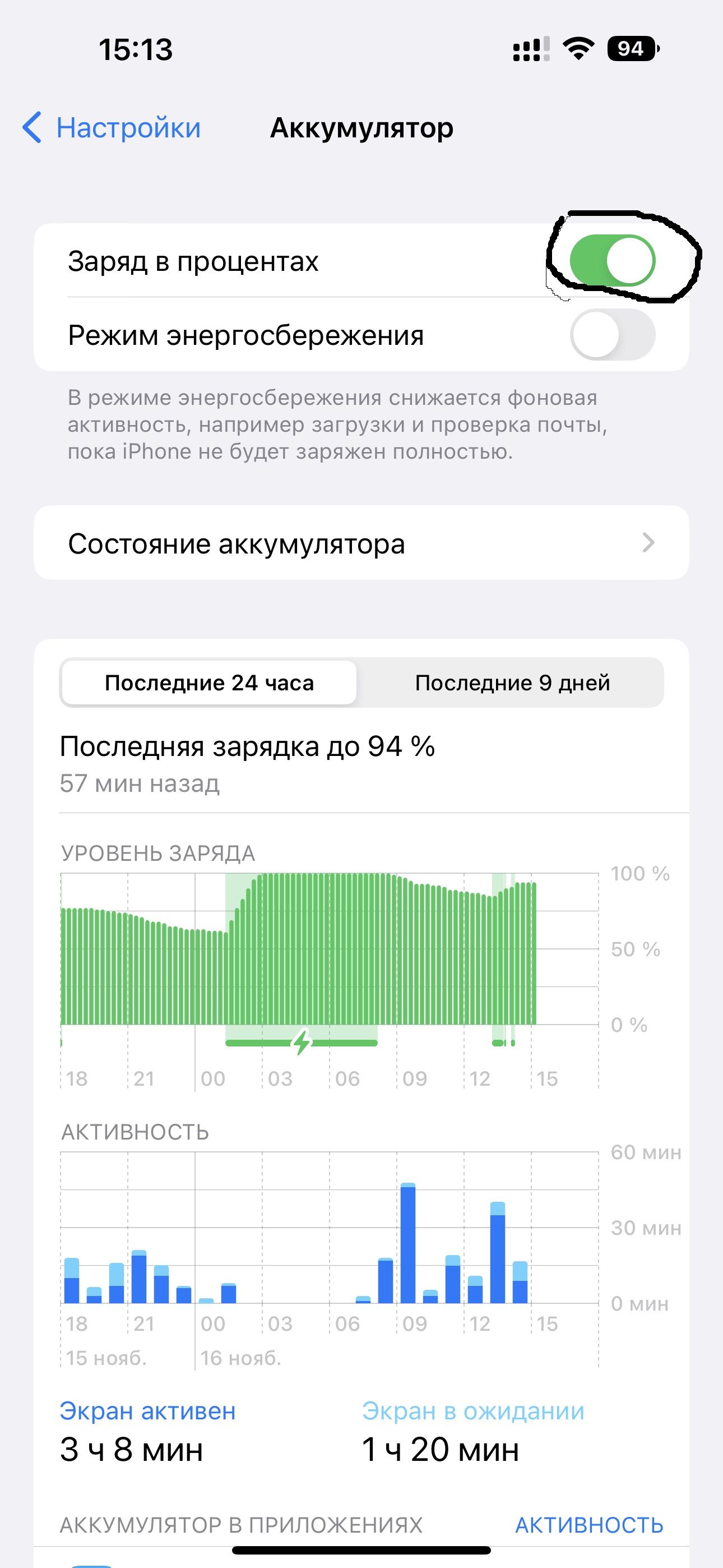Go back to Настройки
Screen dimensions: 723x1568
coord(113,128)
